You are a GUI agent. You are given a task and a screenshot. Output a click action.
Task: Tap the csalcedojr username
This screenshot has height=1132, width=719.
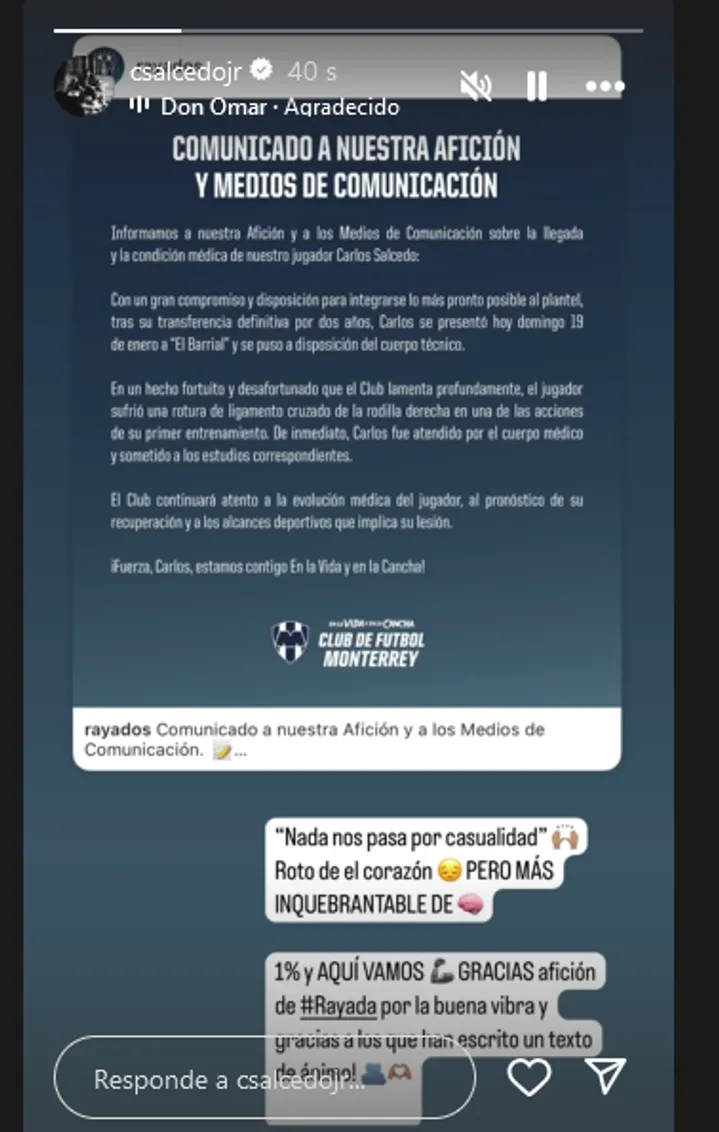(188, 71)
